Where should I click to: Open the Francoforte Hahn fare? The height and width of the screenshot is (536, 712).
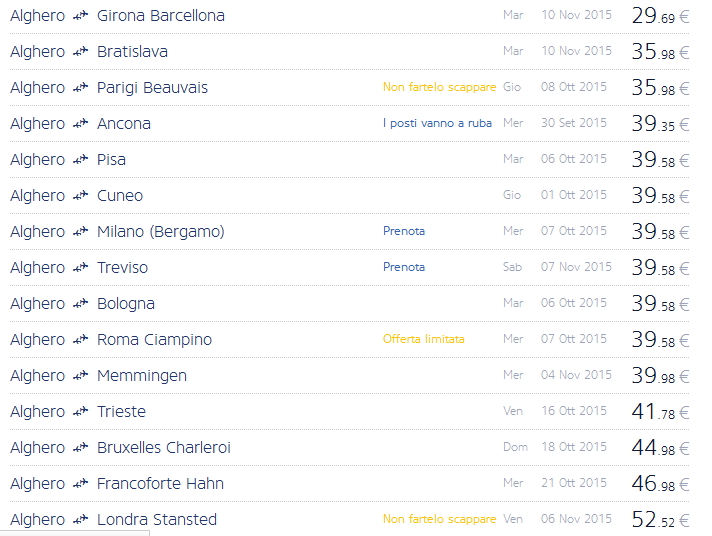coord(160,484)
